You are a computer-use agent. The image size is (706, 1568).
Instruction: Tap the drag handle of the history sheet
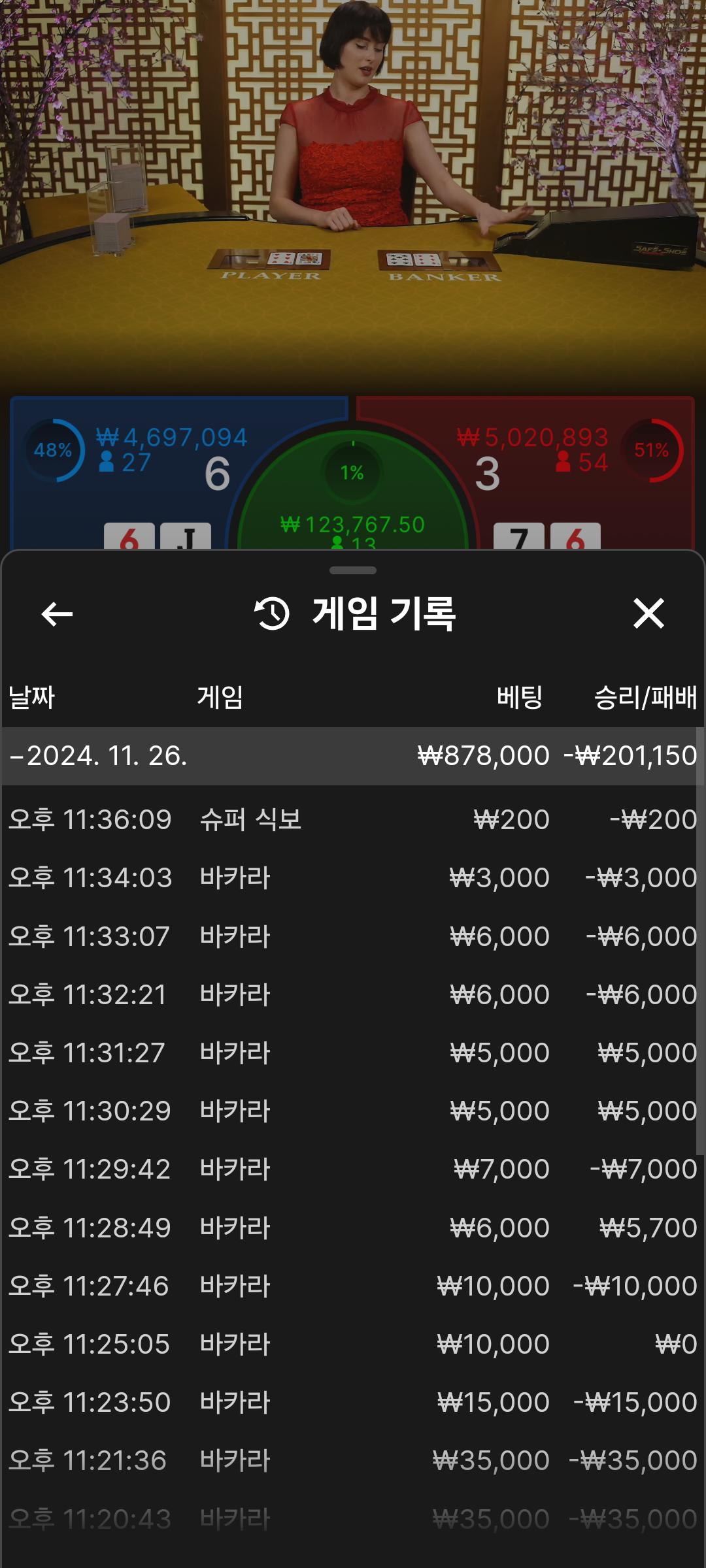353,570
